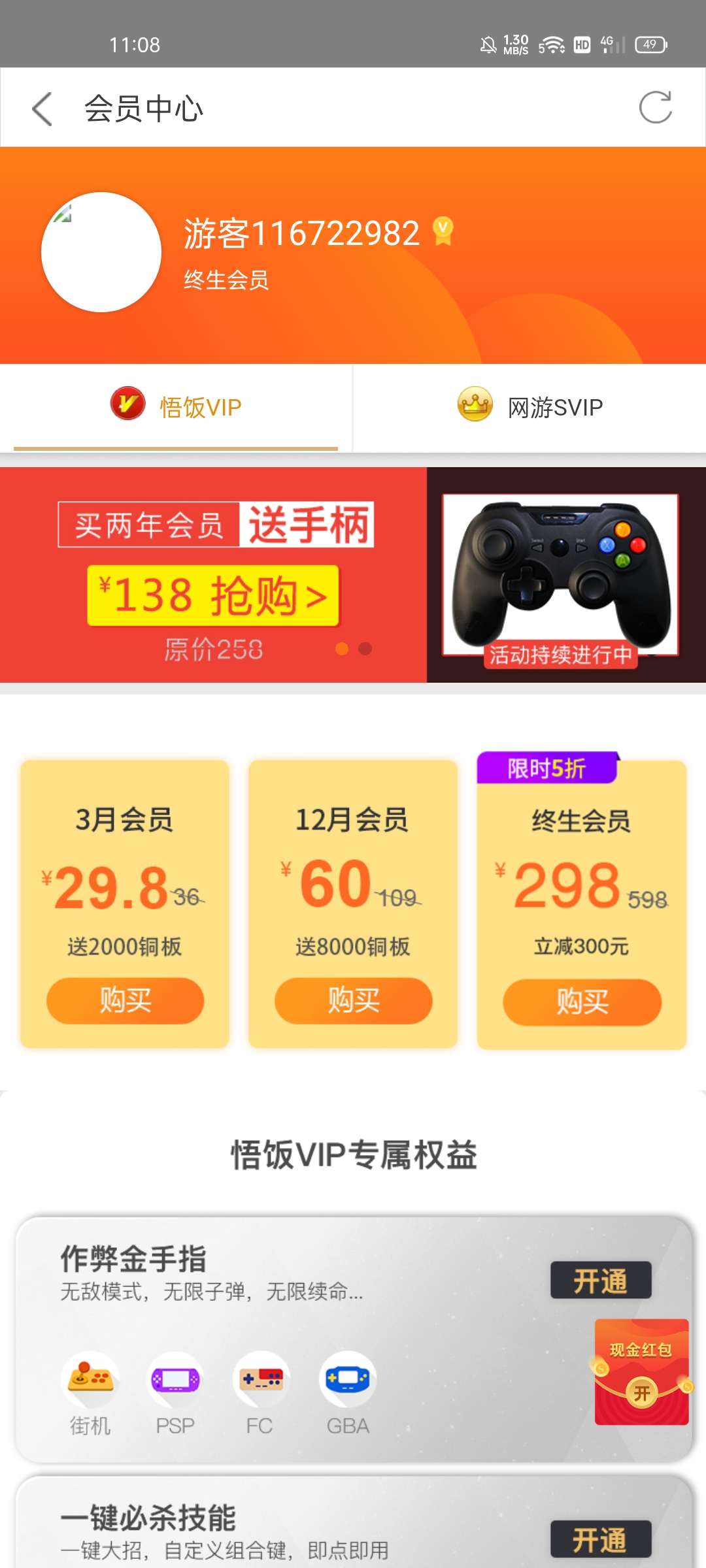Go back from 会员中心
The image size is (706, 1568).
pyautogui.click(x=42, y=108)
